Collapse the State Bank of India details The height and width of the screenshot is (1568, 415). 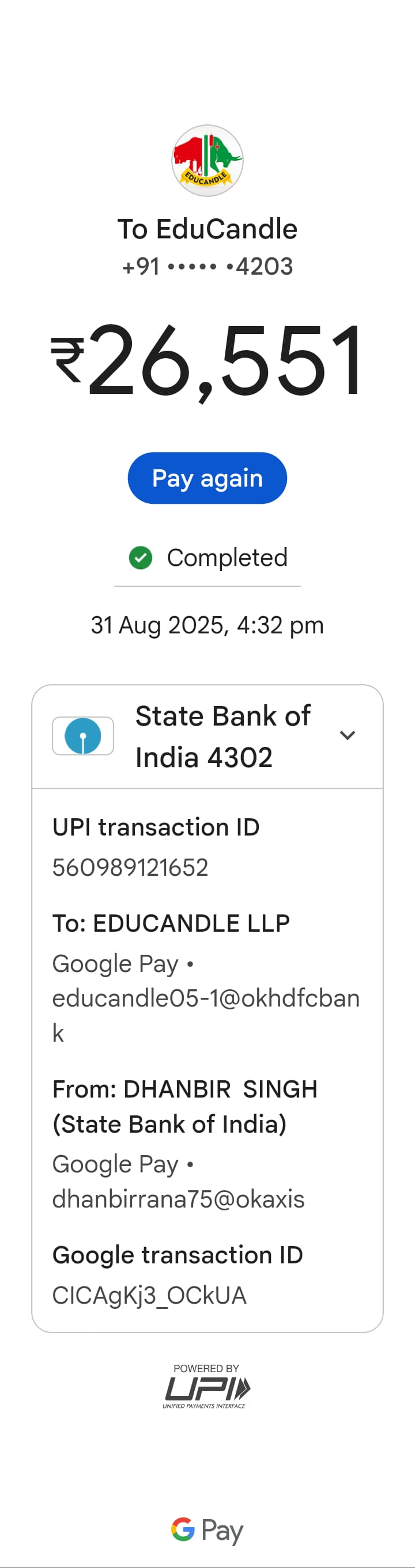(348, 735)
